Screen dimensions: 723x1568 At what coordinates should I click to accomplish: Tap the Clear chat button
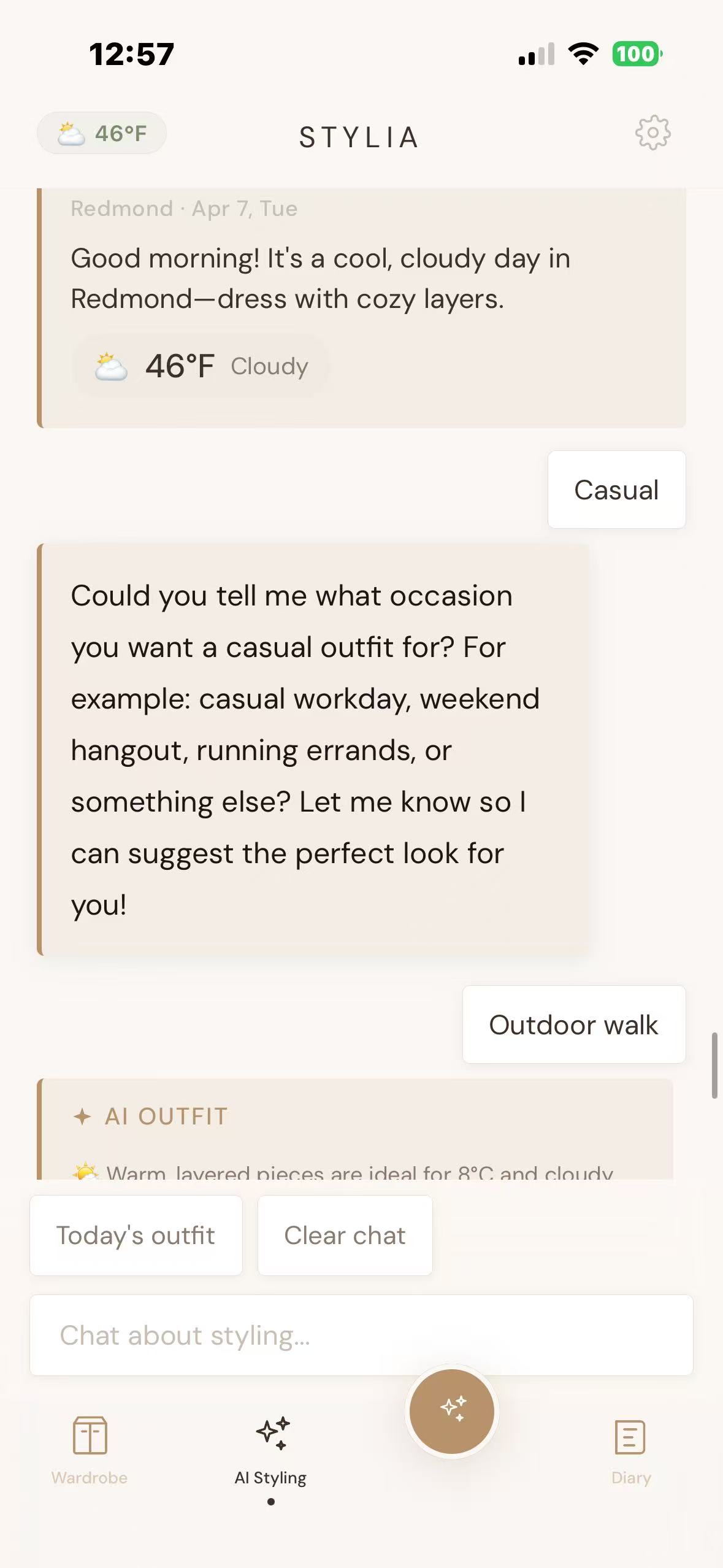(x=345, y=1235)
